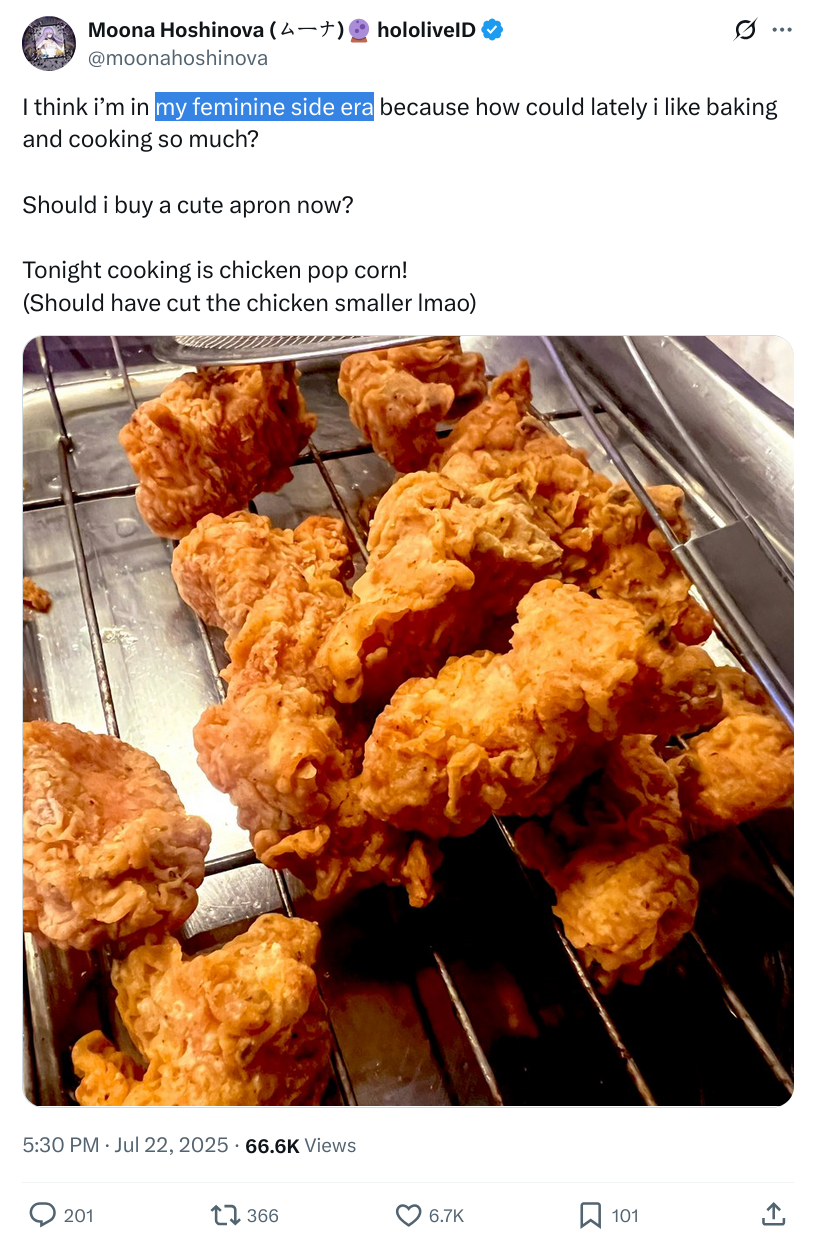Open the post's overflow menu
The height and width of the screenshot is (1247, 815).
pyautogui.click(x=782, y=30)
